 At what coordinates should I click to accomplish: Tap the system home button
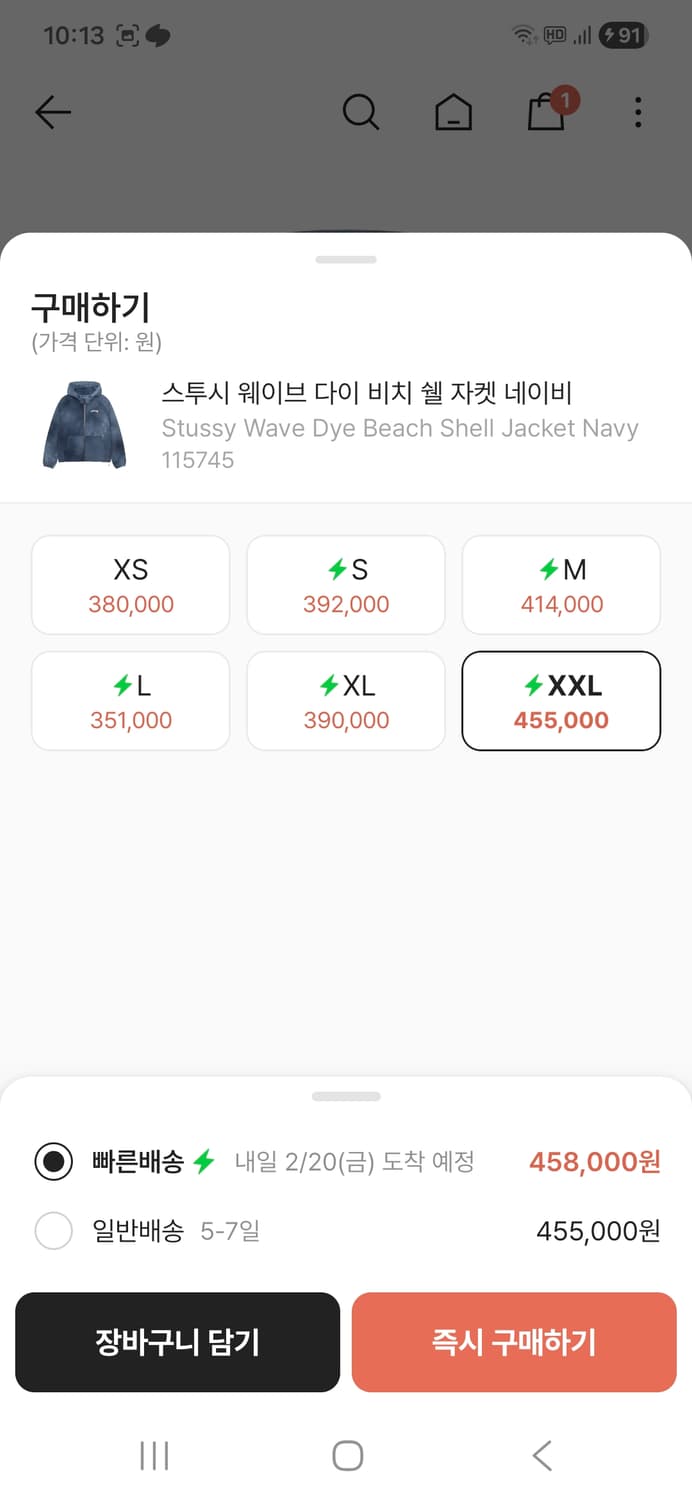click(x=347, y=1456)
